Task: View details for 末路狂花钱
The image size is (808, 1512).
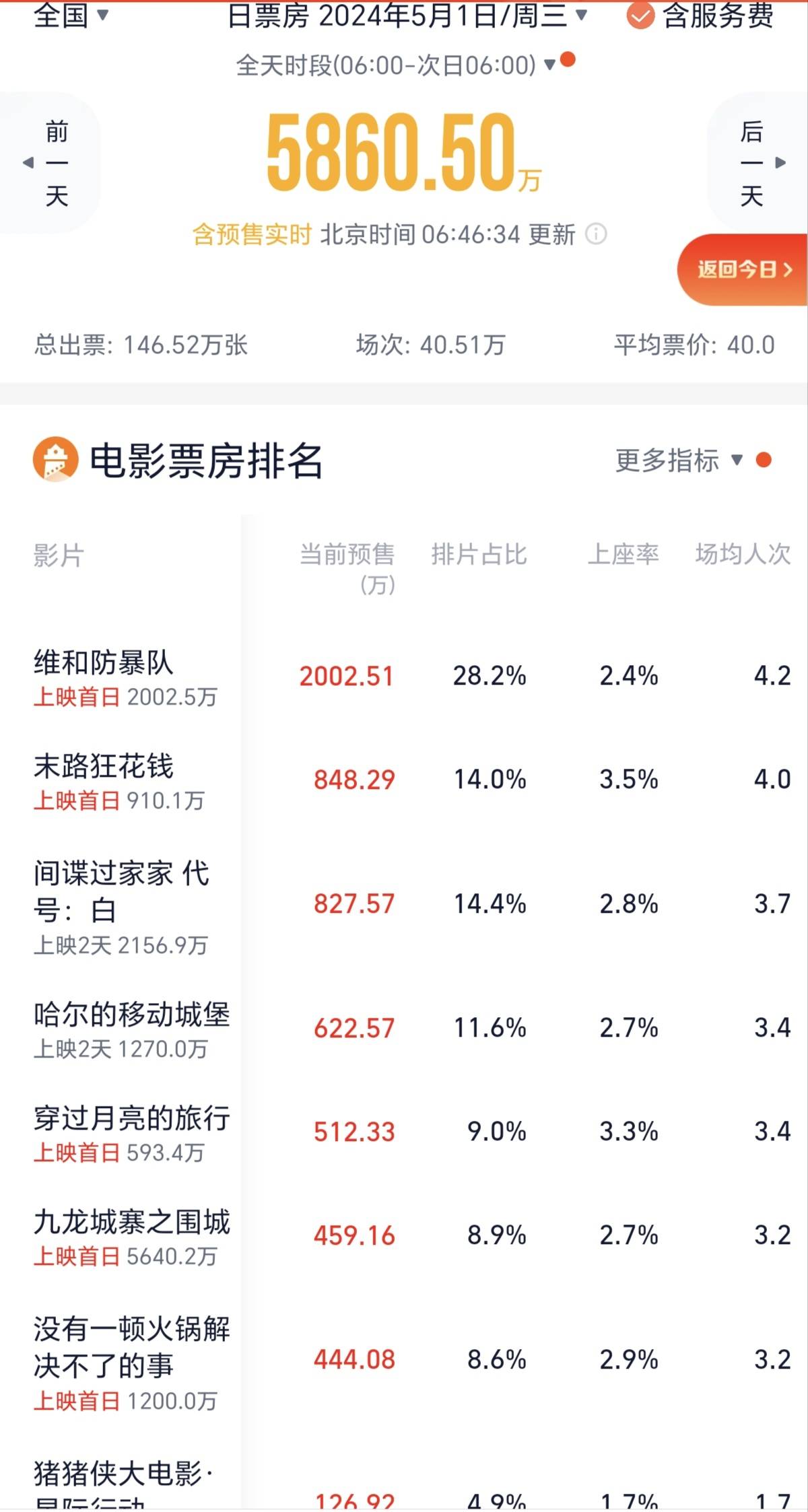Action: (x=104, y=767)
